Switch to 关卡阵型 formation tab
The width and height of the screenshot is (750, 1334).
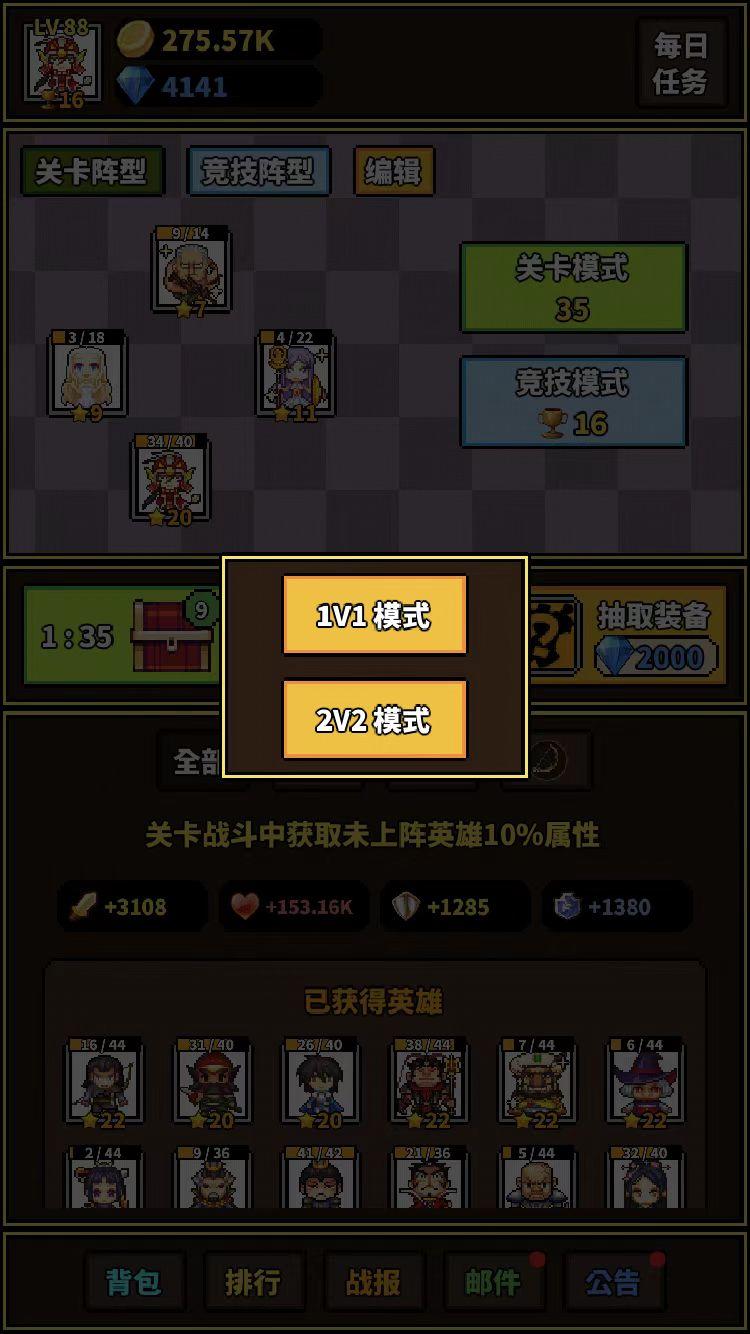point(92,171)
